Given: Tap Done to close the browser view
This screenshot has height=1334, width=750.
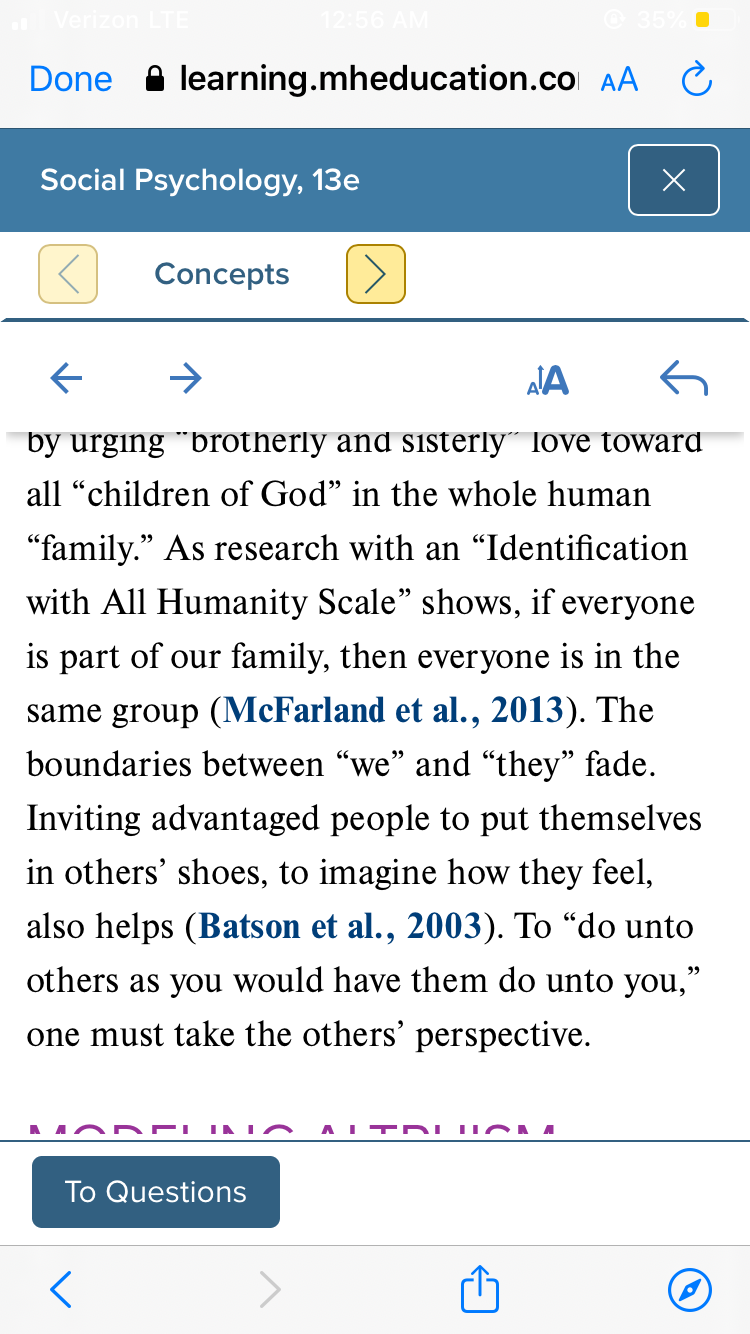Looking at the screenshot, I should (x=71, y=79).
